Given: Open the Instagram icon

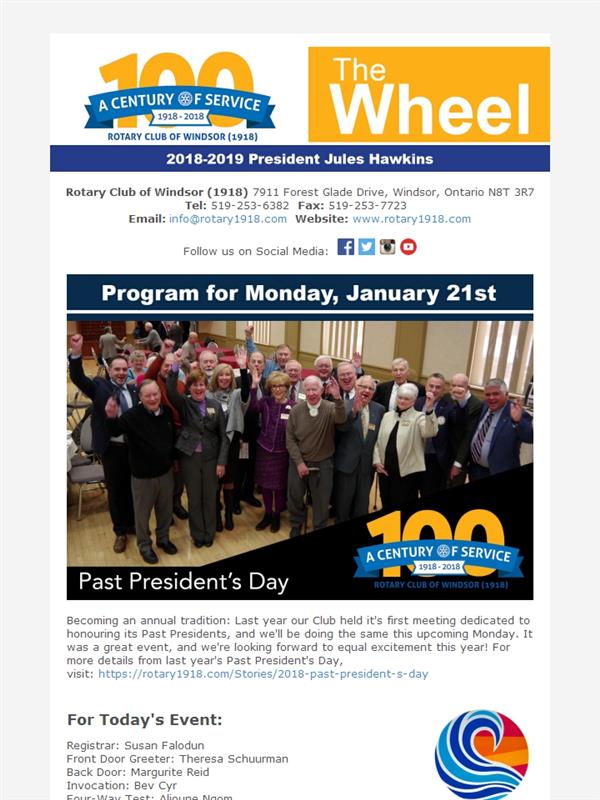Looking at the screenshot, I should (387, 246).
